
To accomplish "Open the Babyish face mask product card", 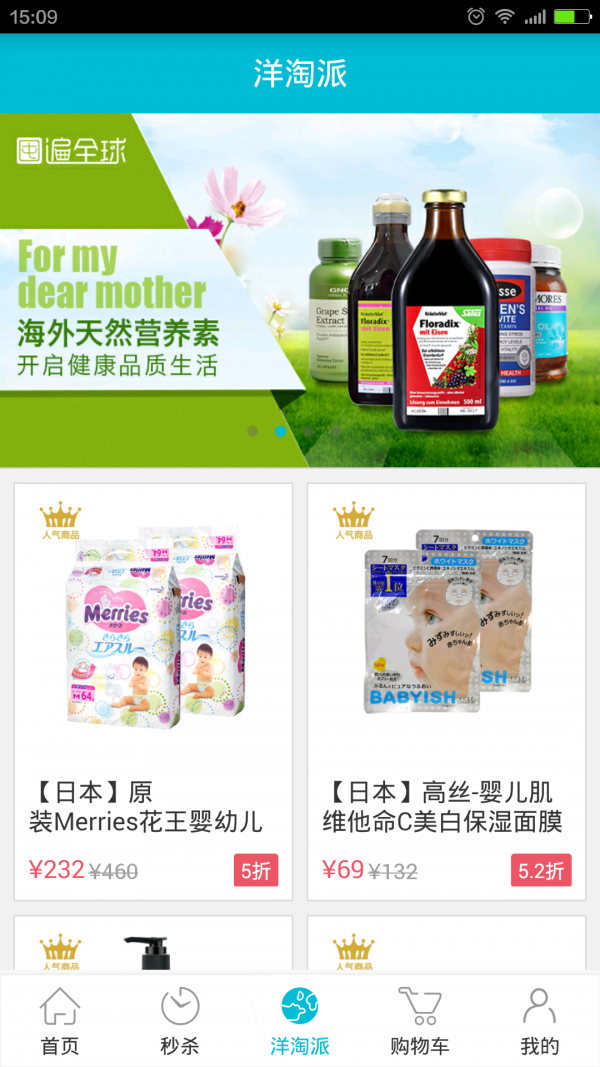I will point(446,690).
